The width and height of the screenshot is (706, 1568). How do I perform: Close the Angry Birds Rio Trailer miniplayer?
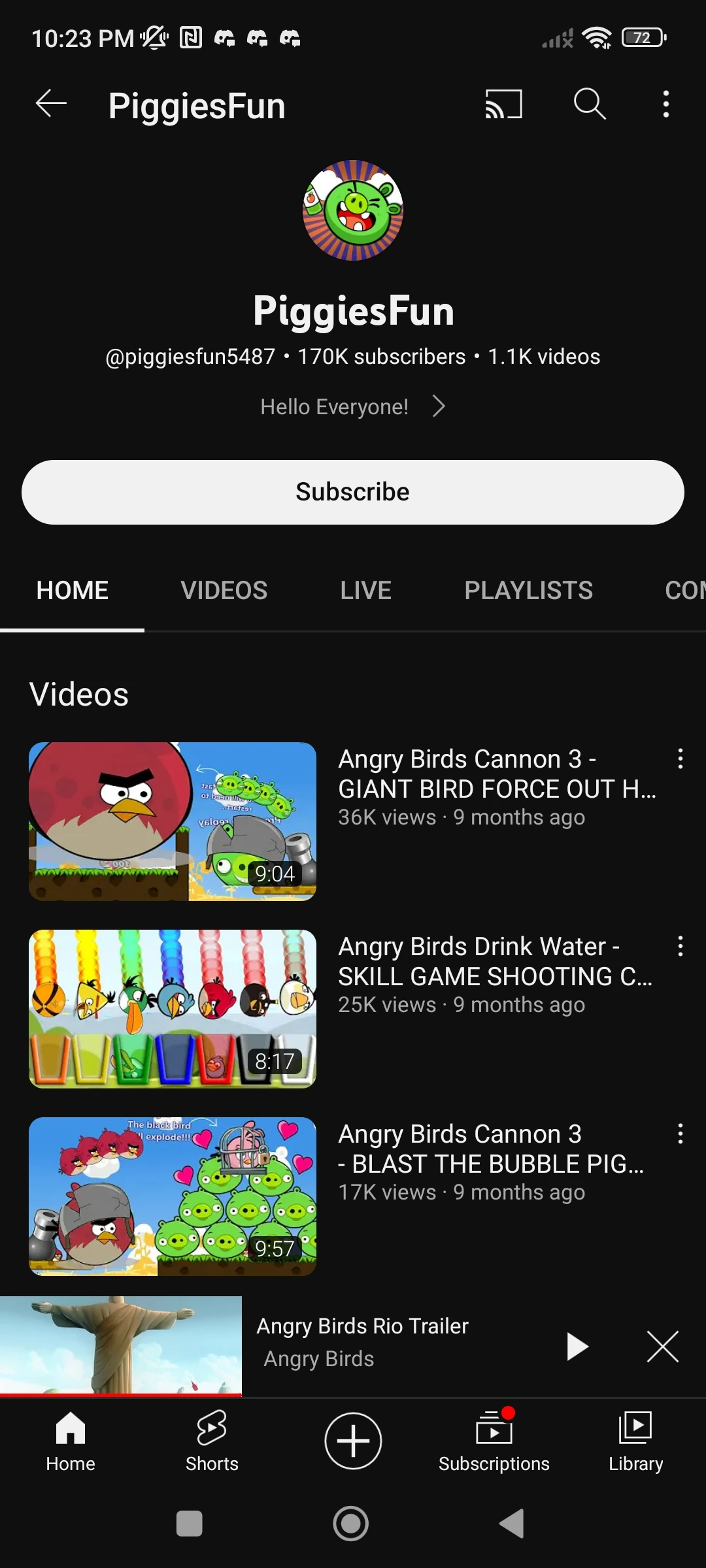point(662,1347)
